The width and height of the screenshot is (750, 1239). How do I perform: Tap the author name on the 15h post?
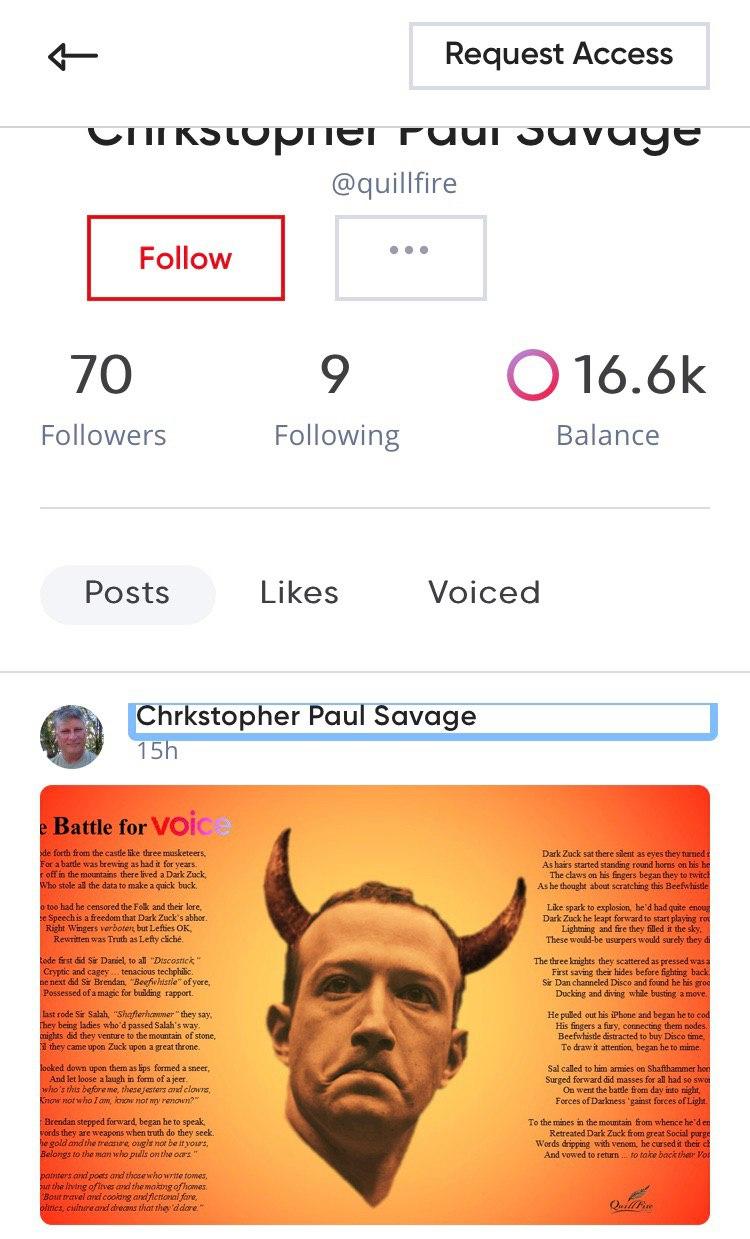tap(306, 716)
